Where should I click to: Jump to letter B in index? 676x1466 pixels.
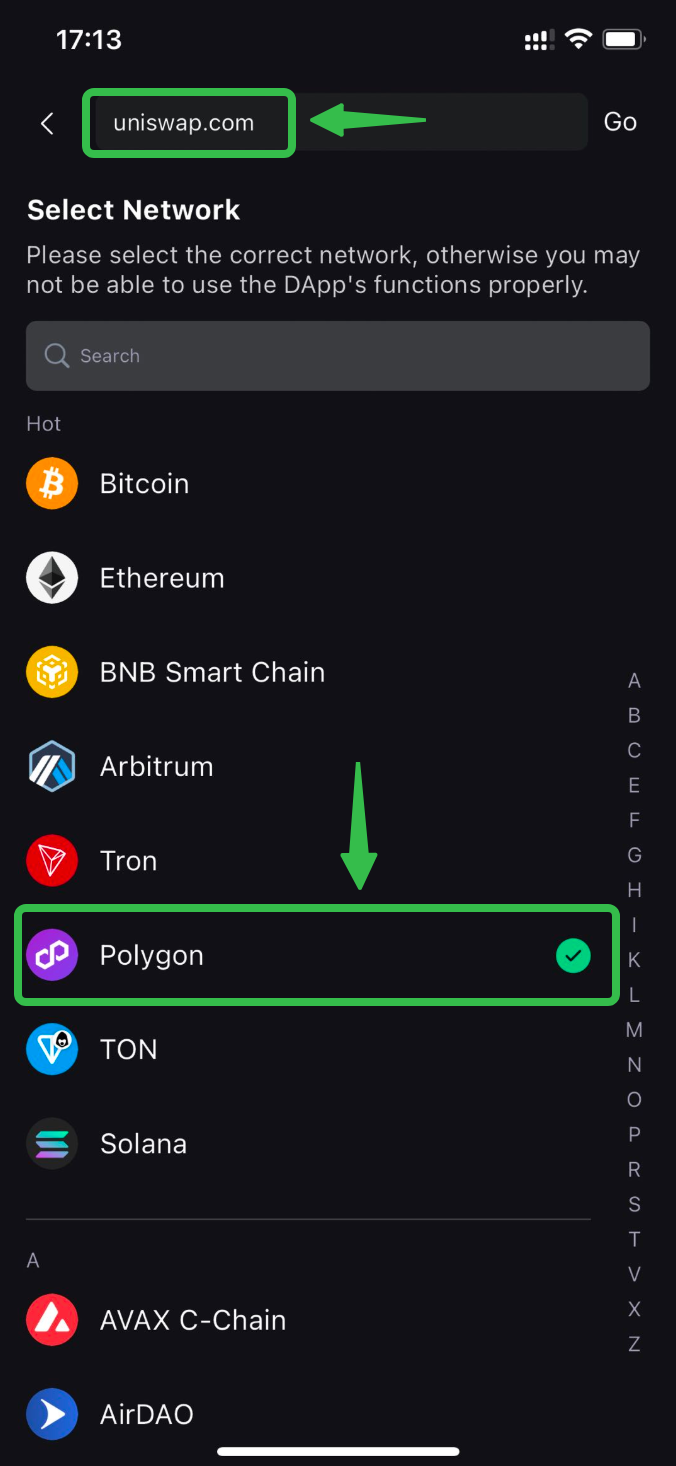pyautogui.click(x=634, y=716)
